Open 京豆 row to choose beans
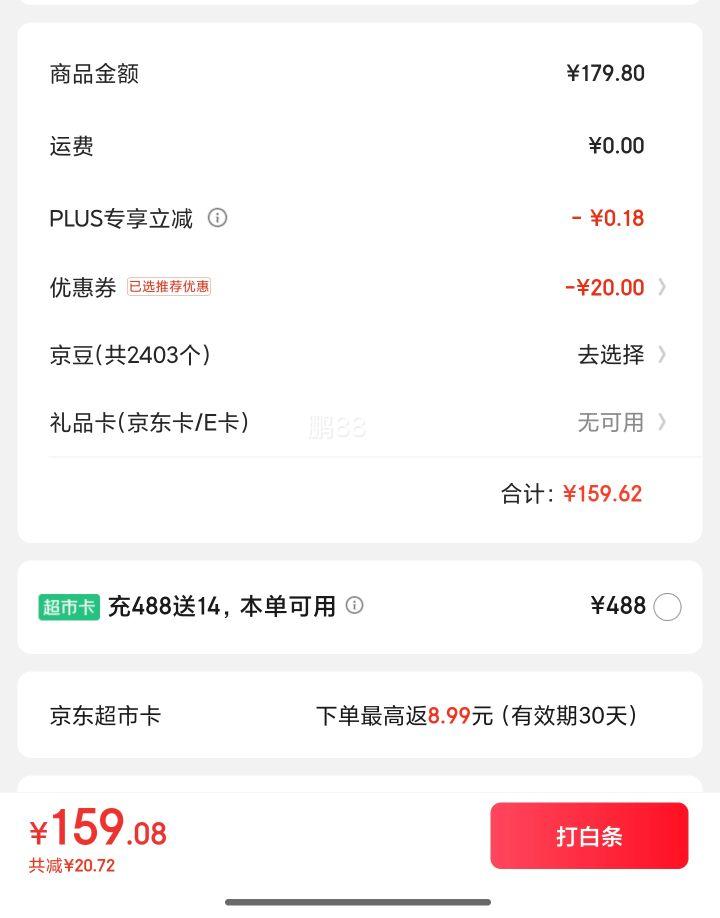This screenshot has height=918, width=720. click(358, 355)
